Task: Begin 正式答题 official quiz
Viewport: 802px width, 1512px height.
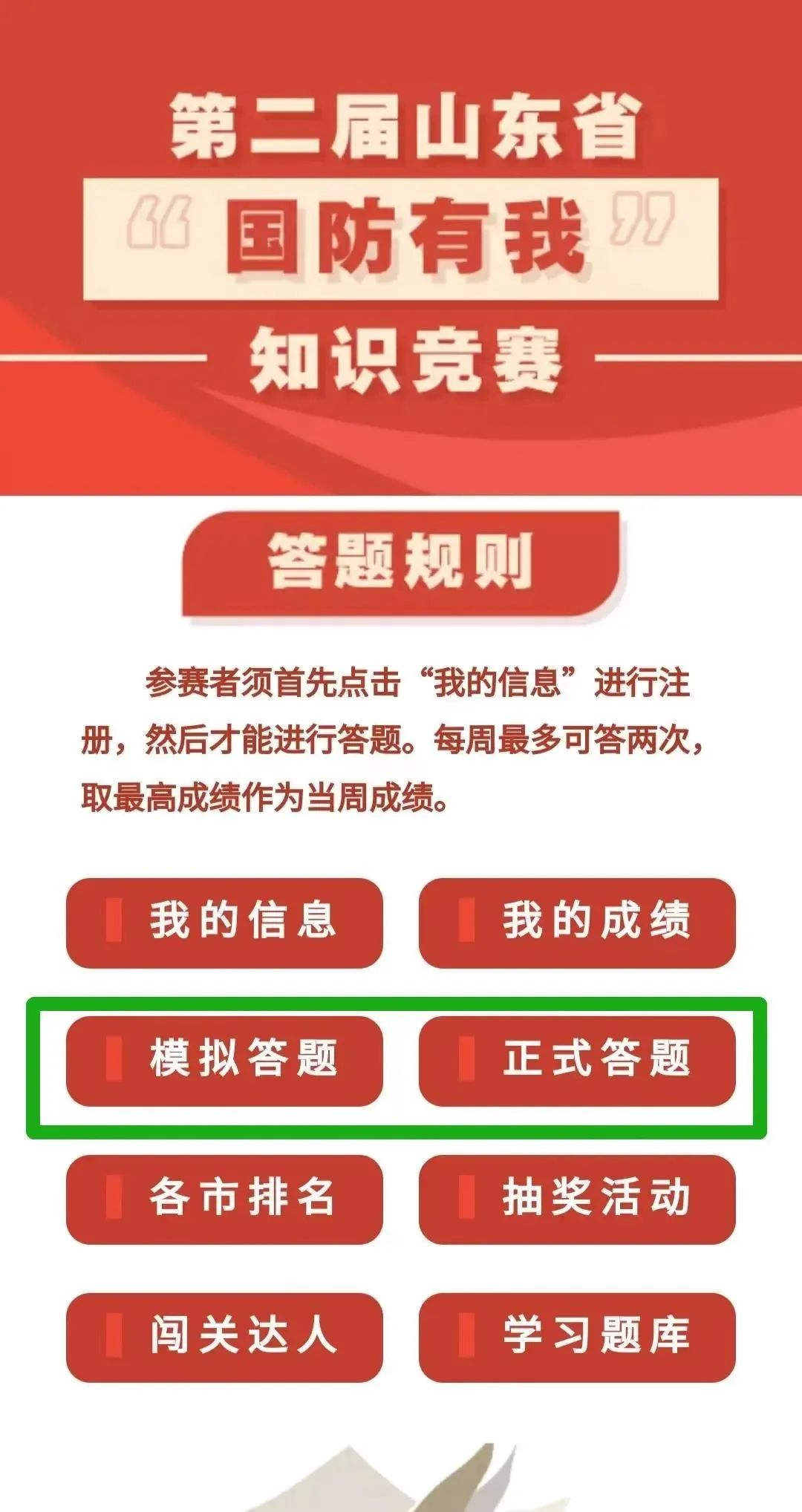Action: point(577,1061)
